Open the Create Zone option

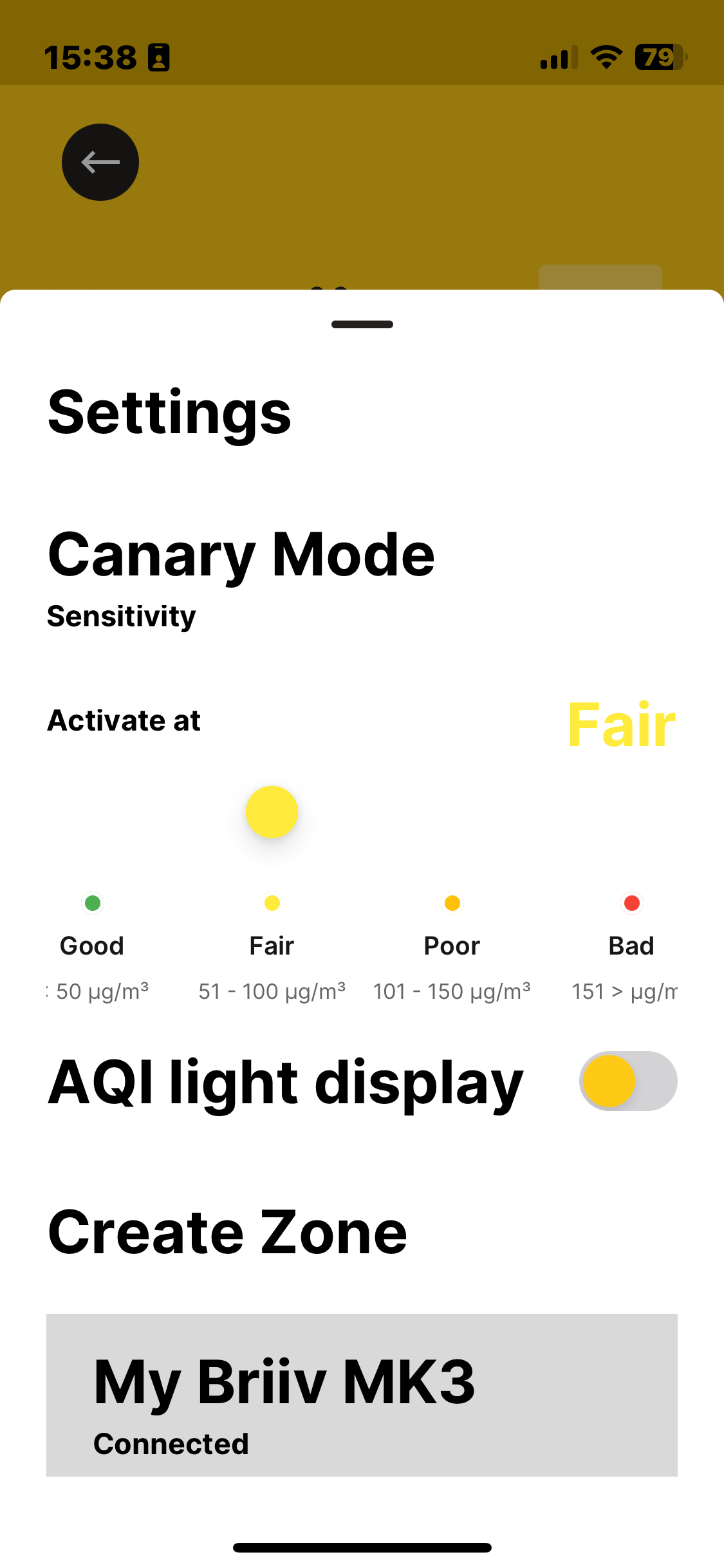point(228,1232)
